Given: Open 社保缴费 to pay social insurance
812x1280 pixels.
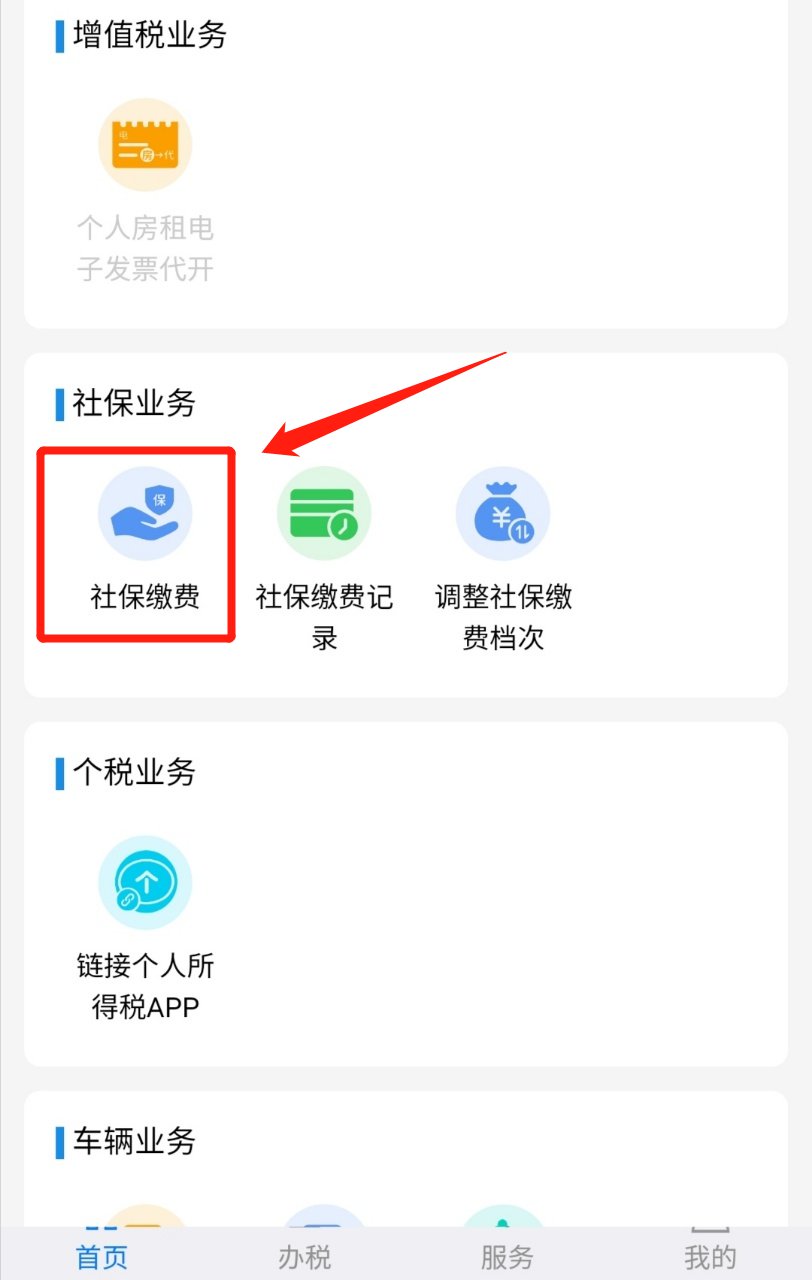Looking at the screenshot, I should pos(145,515).
